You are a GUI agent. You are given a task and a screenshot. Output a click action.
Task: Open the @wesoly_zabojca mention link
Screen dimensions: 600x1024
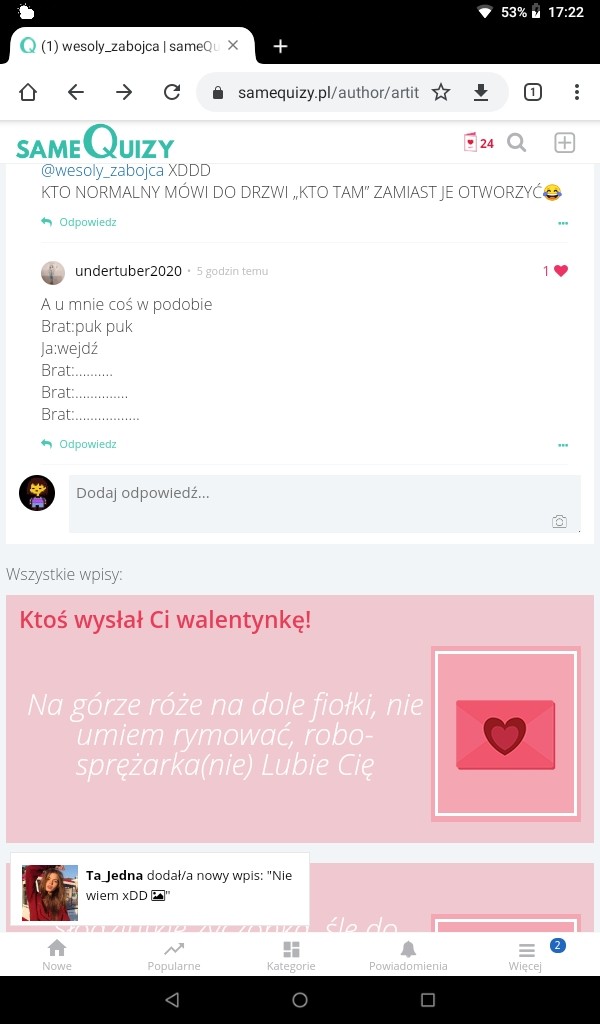coord(103,171)
